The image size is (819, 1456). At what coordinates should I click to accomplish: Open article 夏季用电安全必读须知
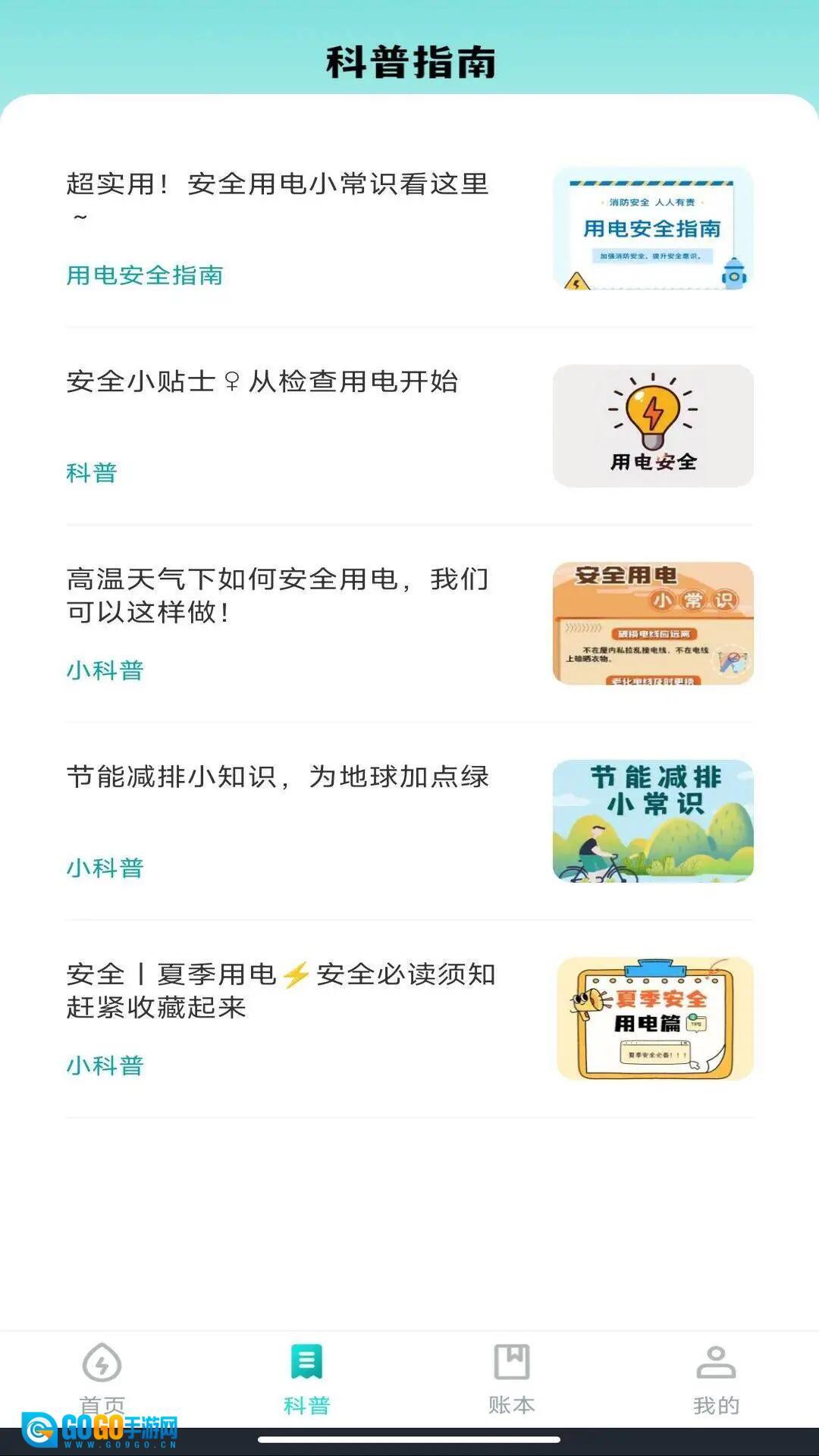tap(281, 990)
